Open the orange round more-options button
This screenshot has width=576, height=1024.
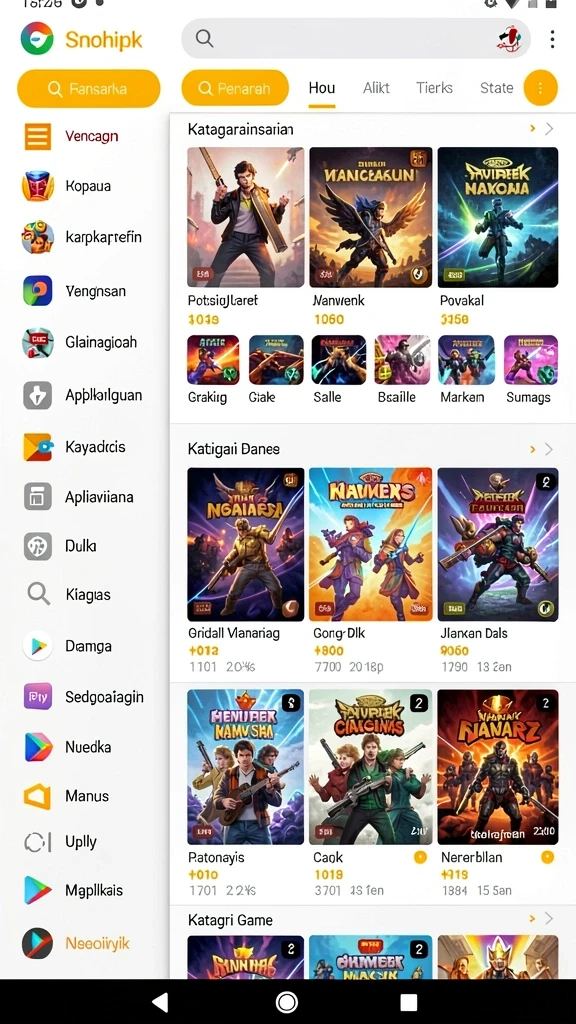click(541, 88)
